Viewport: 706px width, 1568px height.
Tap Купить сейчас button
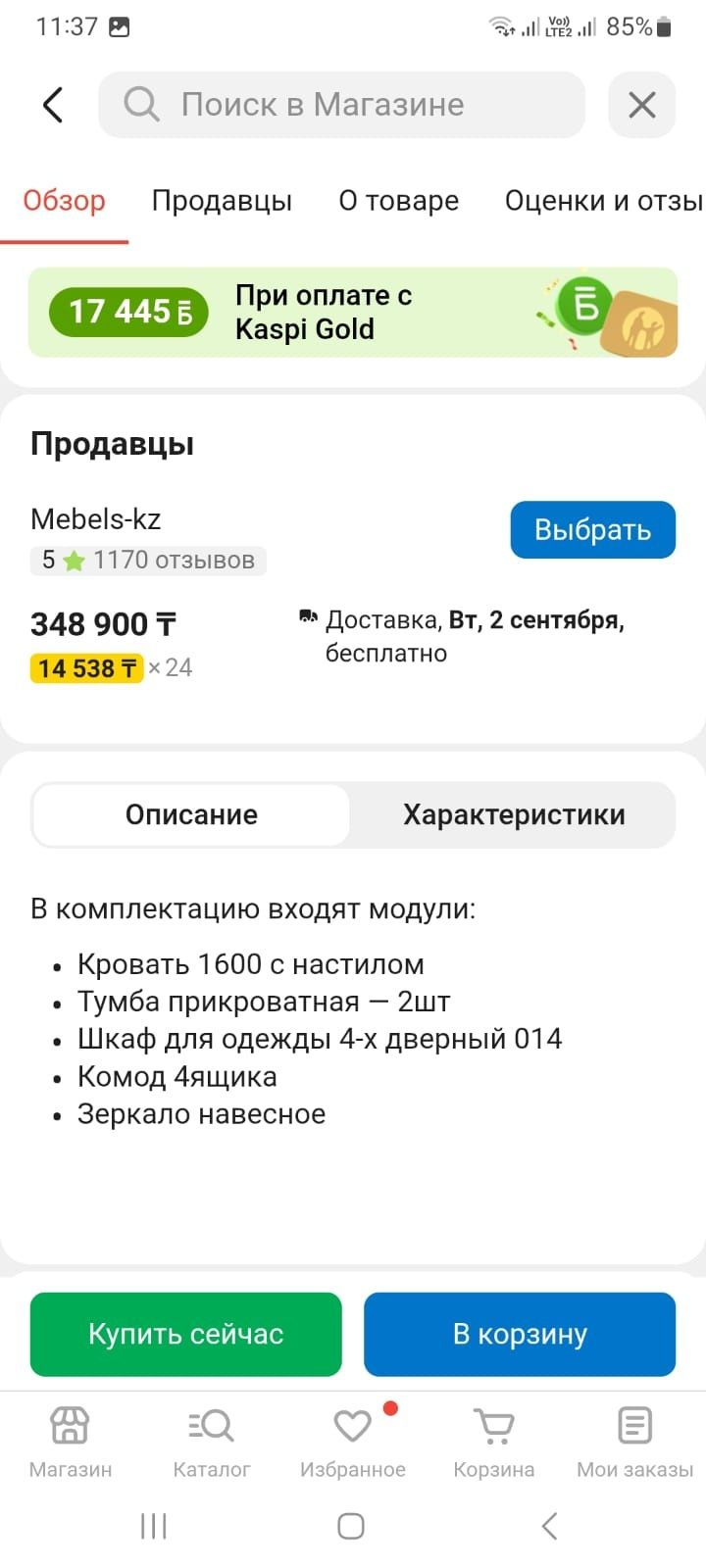186,1334
